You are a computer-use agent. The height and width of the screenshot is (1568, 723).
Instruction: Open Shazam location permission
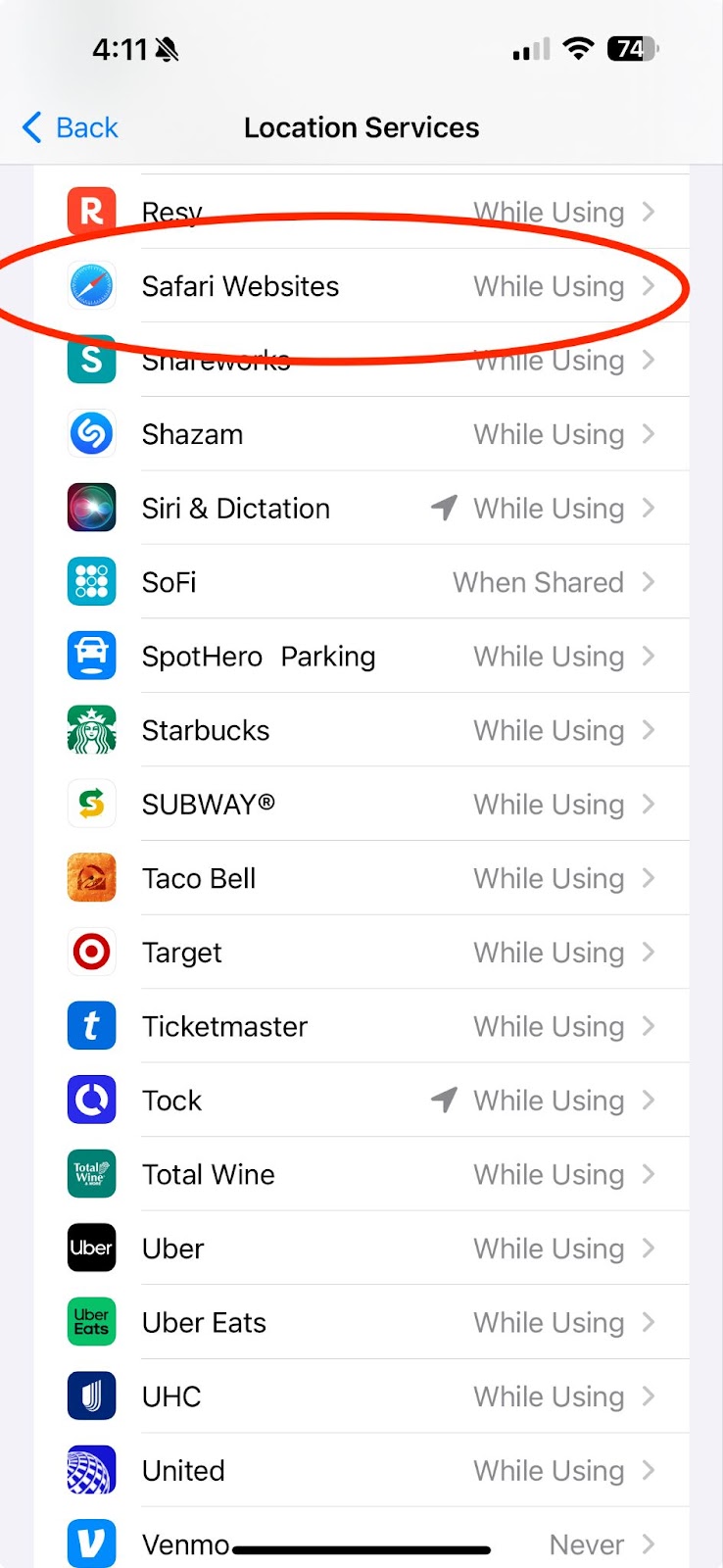362,434
